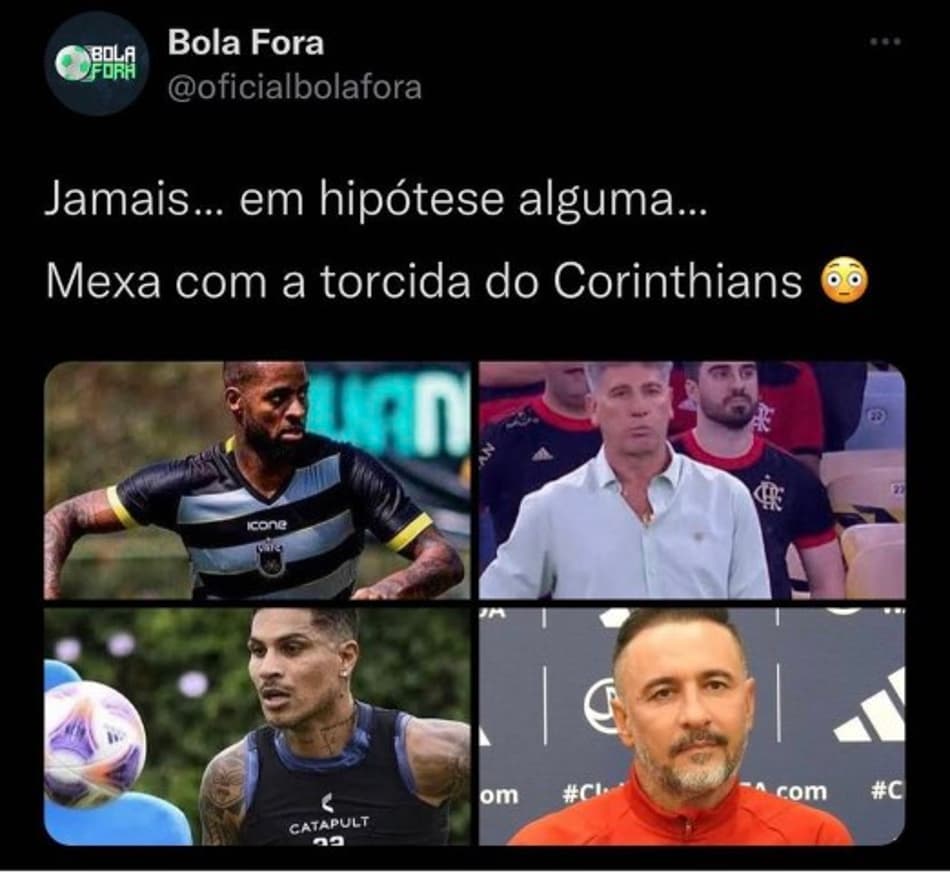Open photo of player in striped jersey
This screenshot has height=873, width=950.
coord(257,480)
